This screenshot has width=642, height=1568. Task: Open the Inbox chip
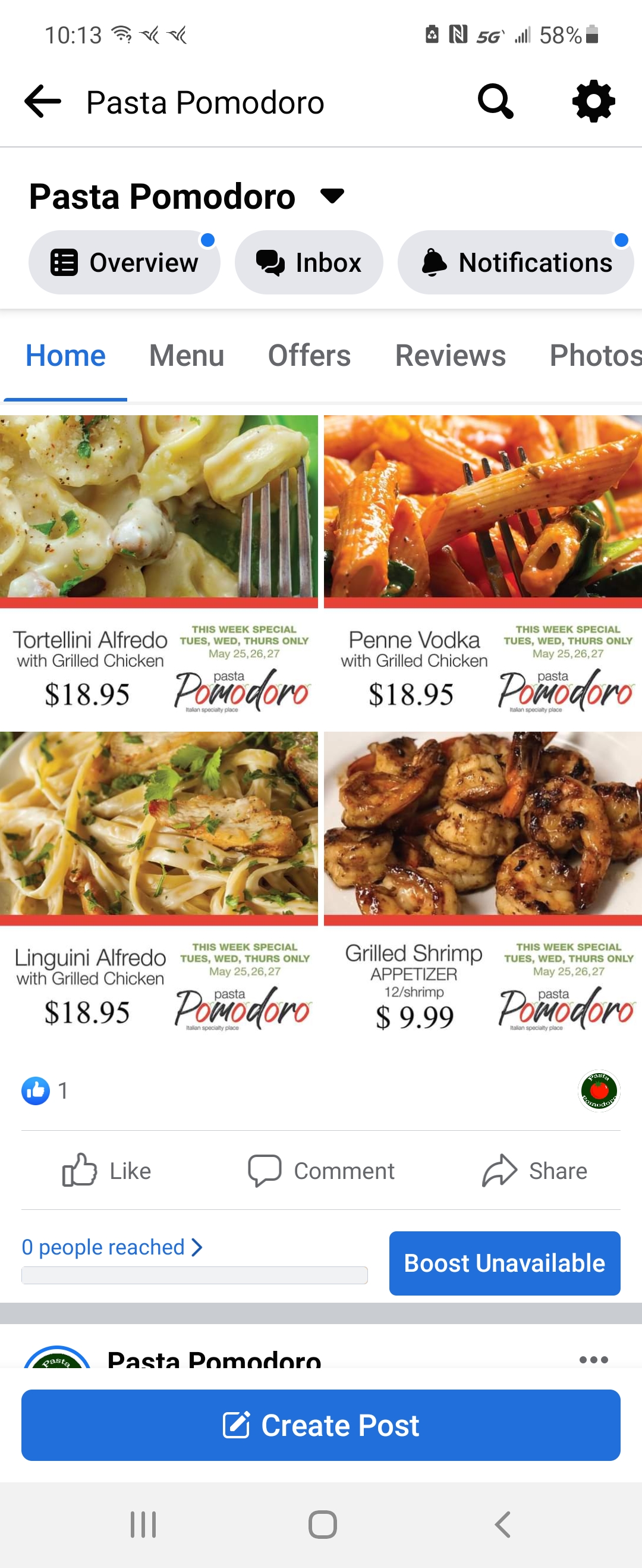(309, 262)
